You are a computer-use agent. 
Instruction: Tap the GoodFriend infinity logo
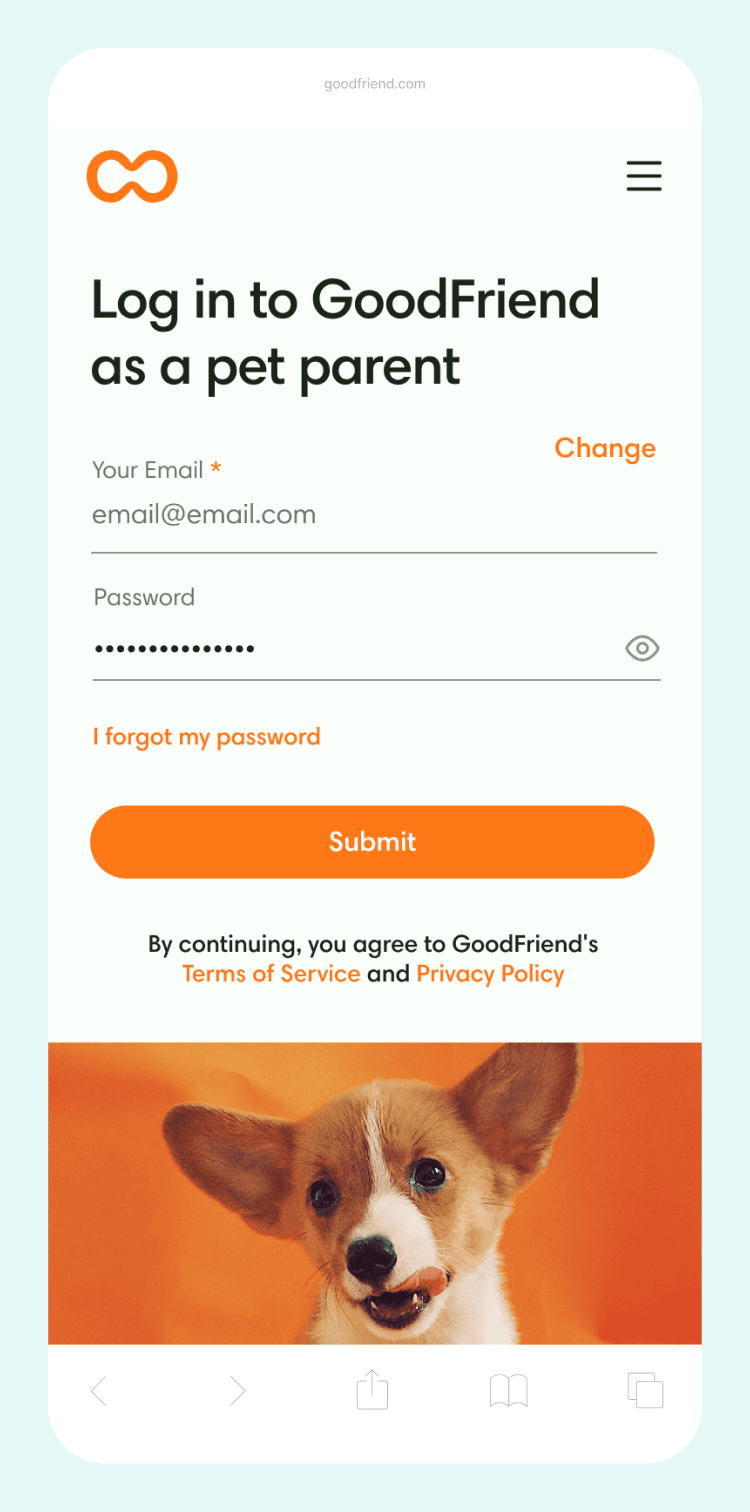(132, 176)
